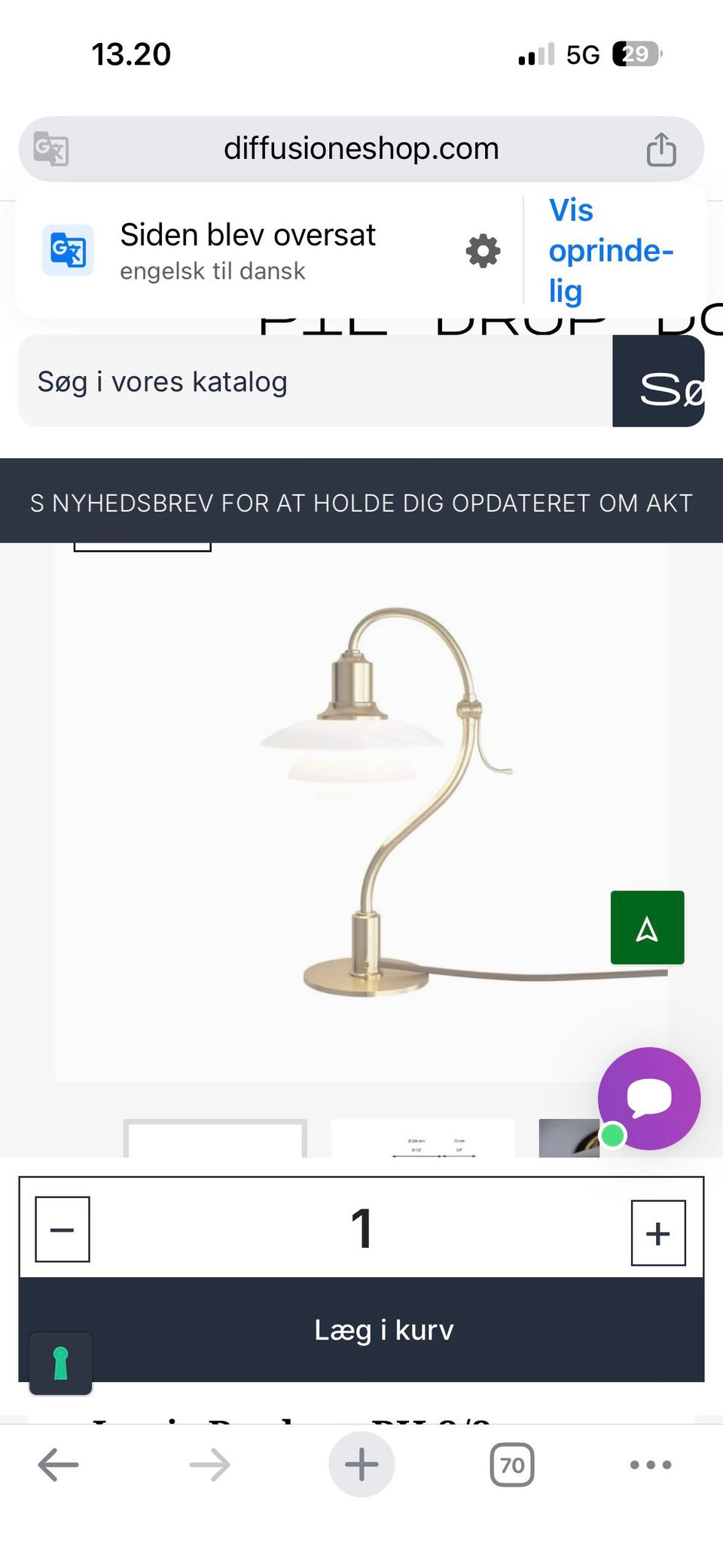Open the browser's three-dot menu

(x=649, y=1464)
